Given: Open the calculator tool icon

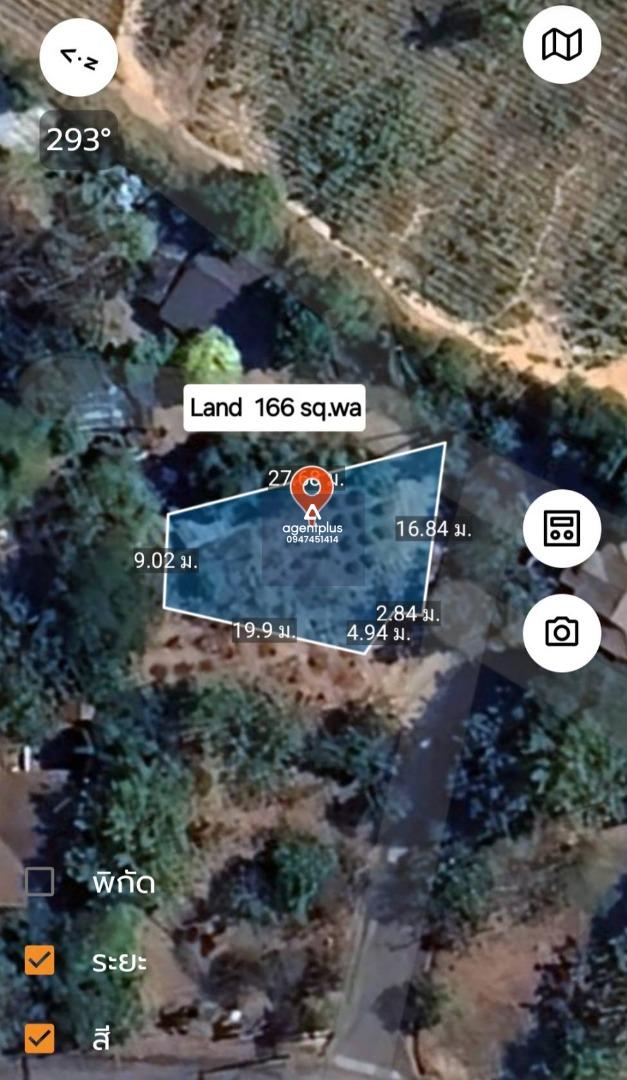Looking at the screenshot, I should (x=562, y=528).
